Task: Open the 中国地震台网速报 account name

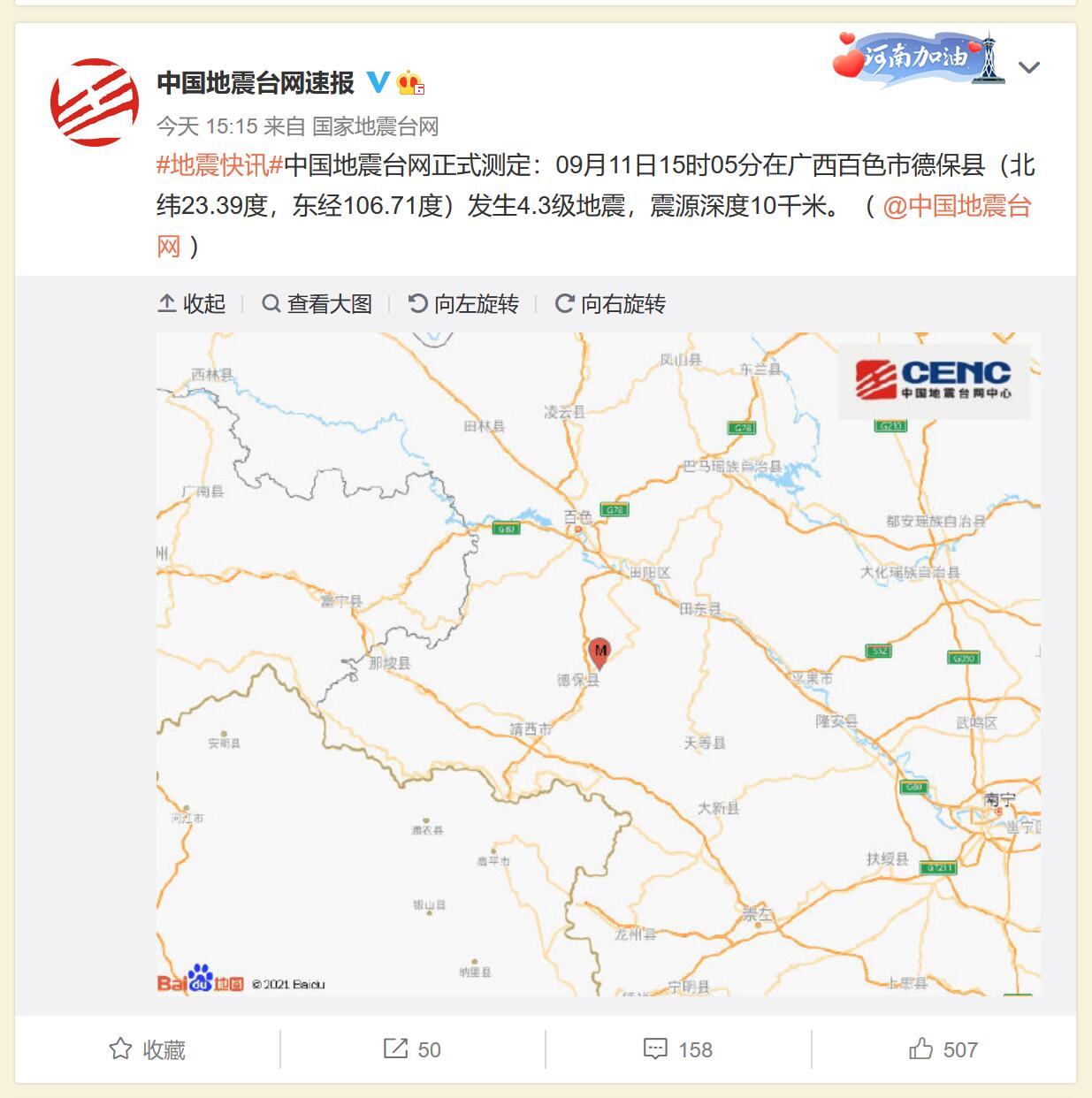Action: click(x=256, y=82)
